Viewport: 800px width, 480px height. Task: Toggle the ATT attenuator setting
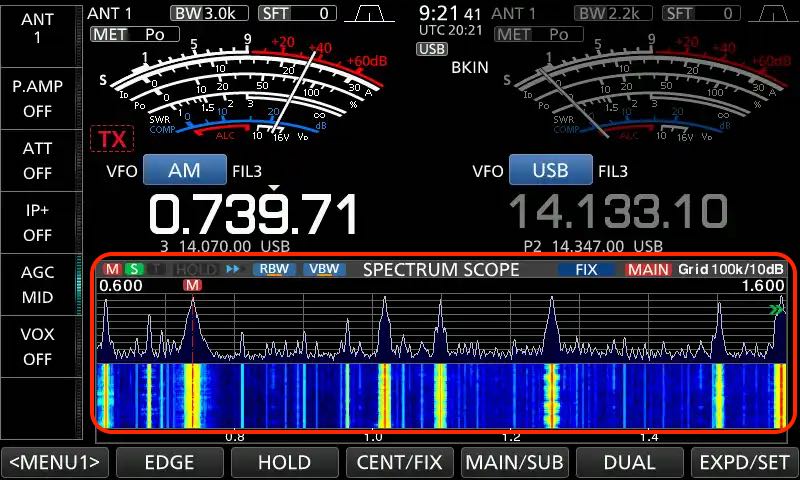click(38, 160)
